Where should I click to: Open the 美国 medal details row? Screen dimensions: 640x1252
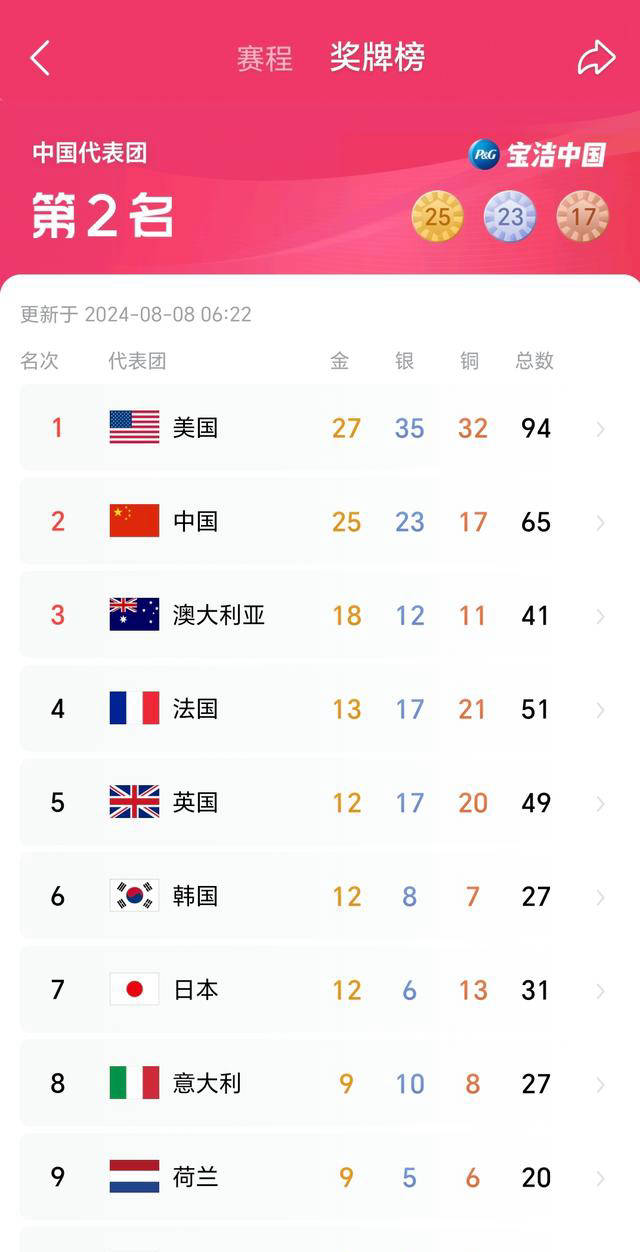coord(320,428)
